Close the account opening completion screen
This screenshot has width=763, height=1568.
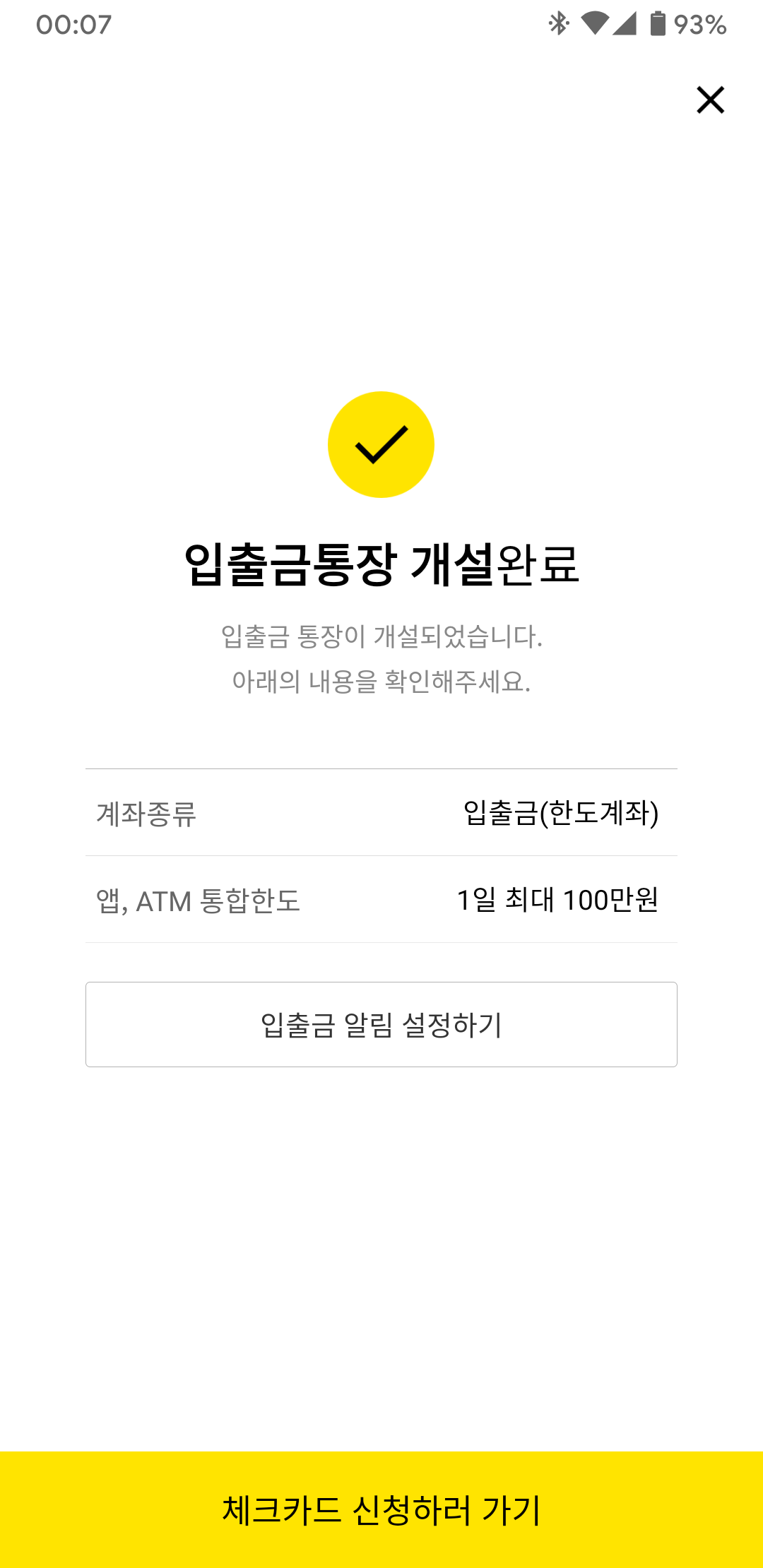(x=710, y=100)
